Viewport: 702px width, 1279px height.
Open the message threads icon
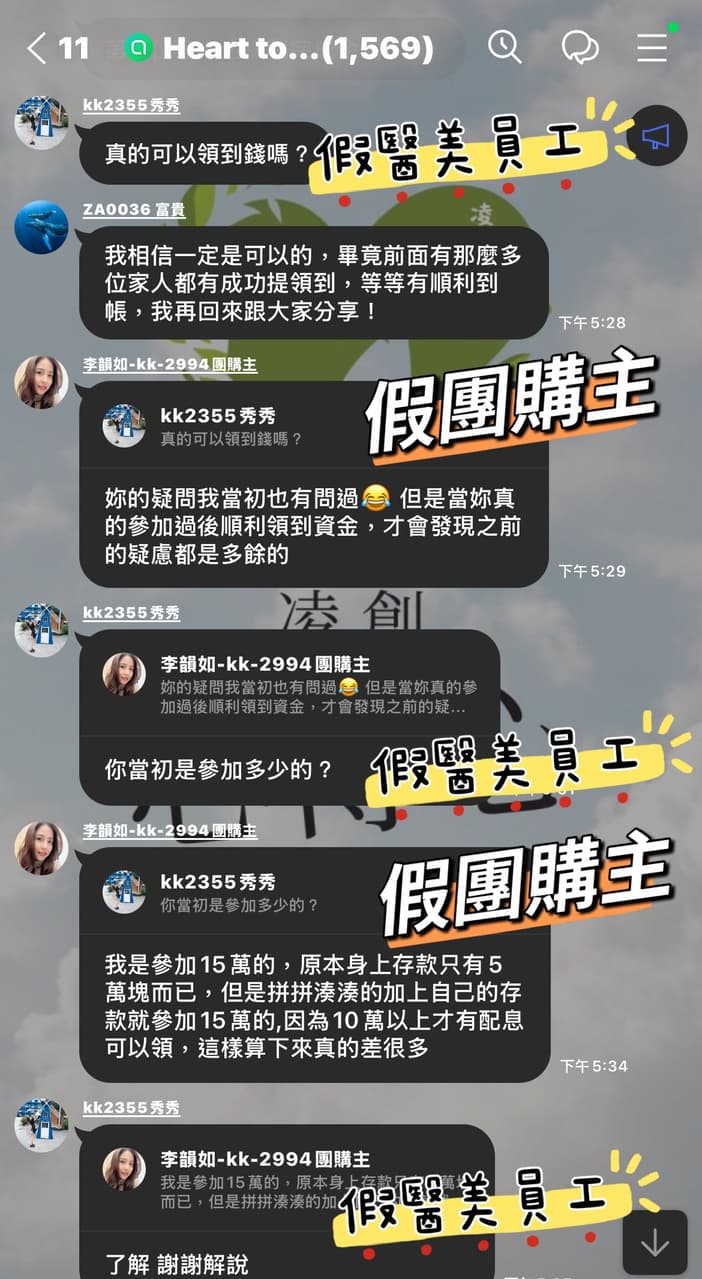pos(580,47)
